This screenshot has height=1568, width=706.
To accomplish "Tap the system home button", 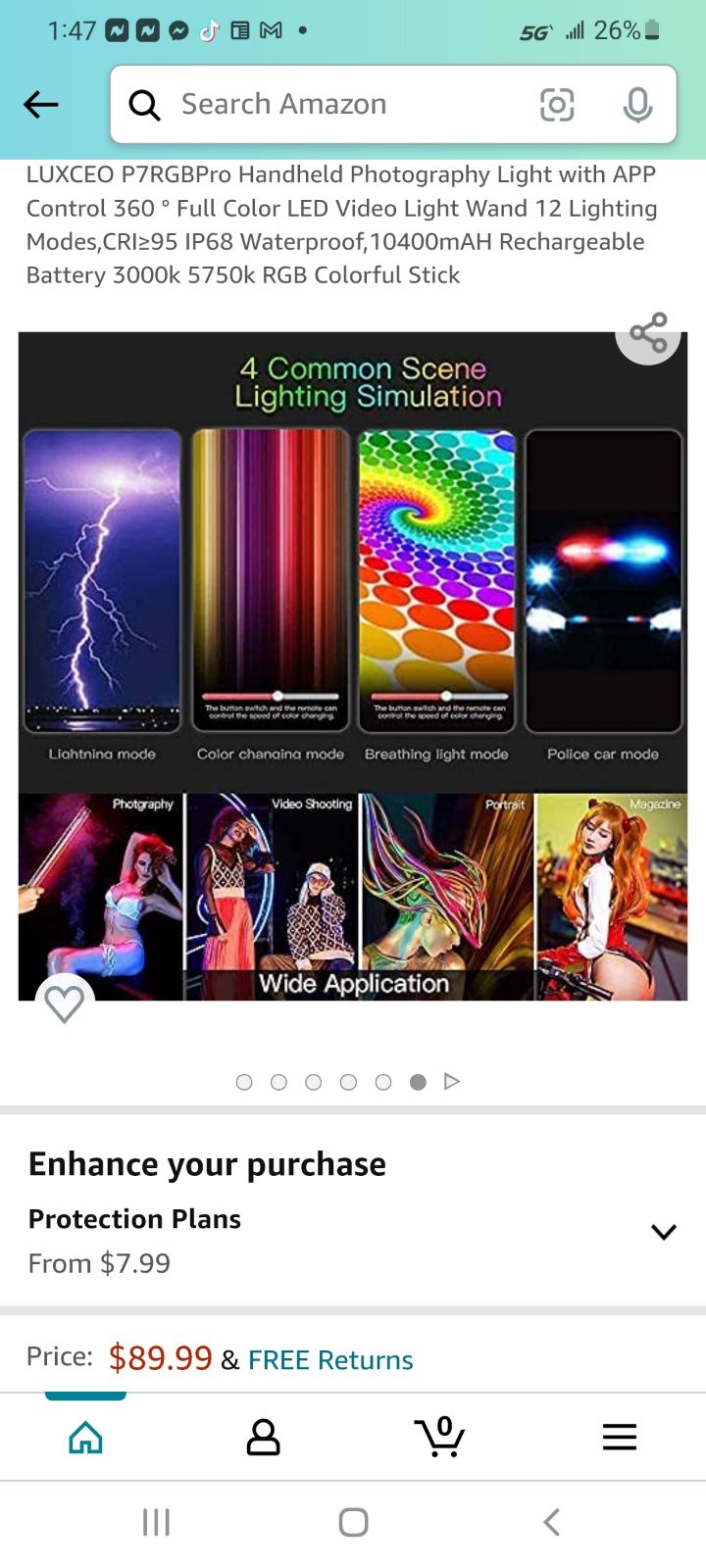I will click(353, 1522).
